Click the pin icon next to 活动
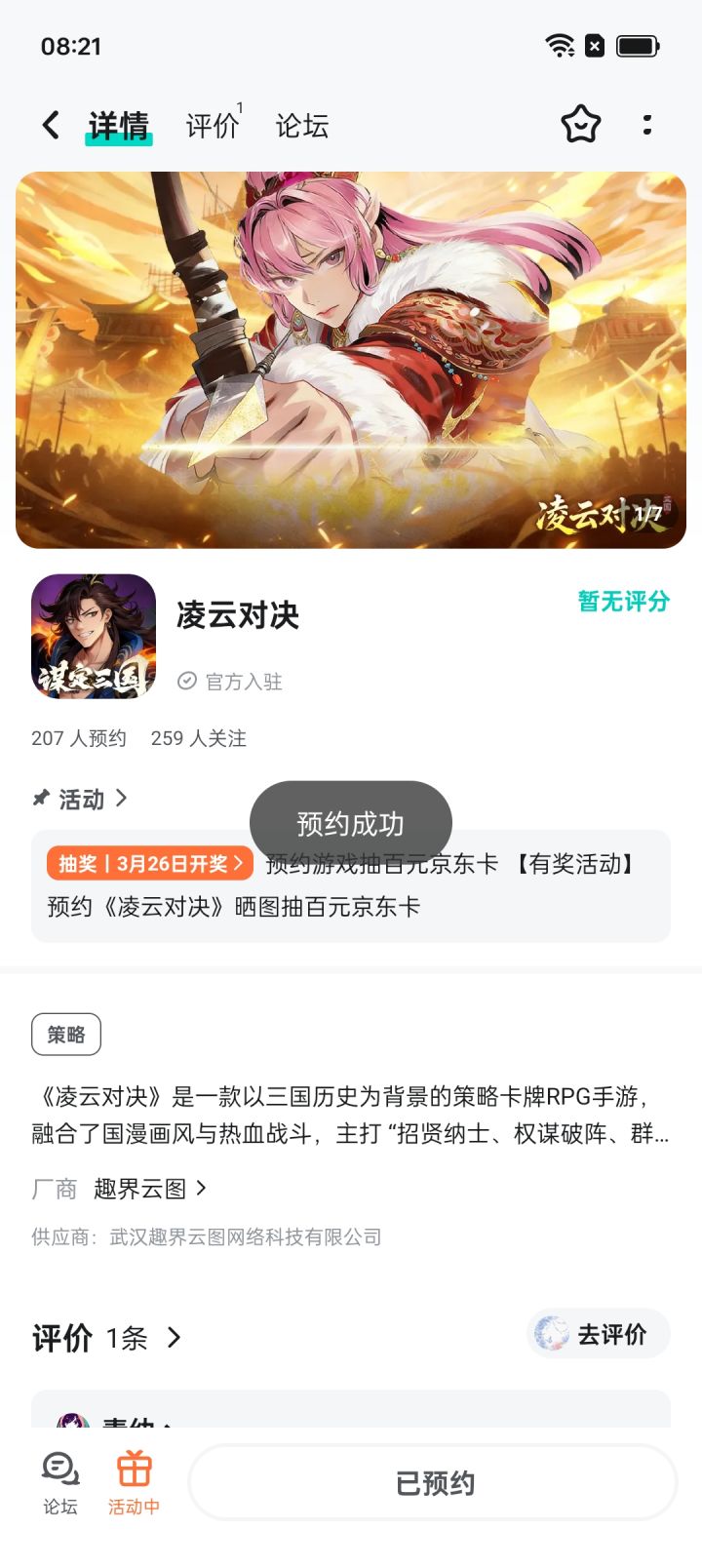 pos(38,800)
